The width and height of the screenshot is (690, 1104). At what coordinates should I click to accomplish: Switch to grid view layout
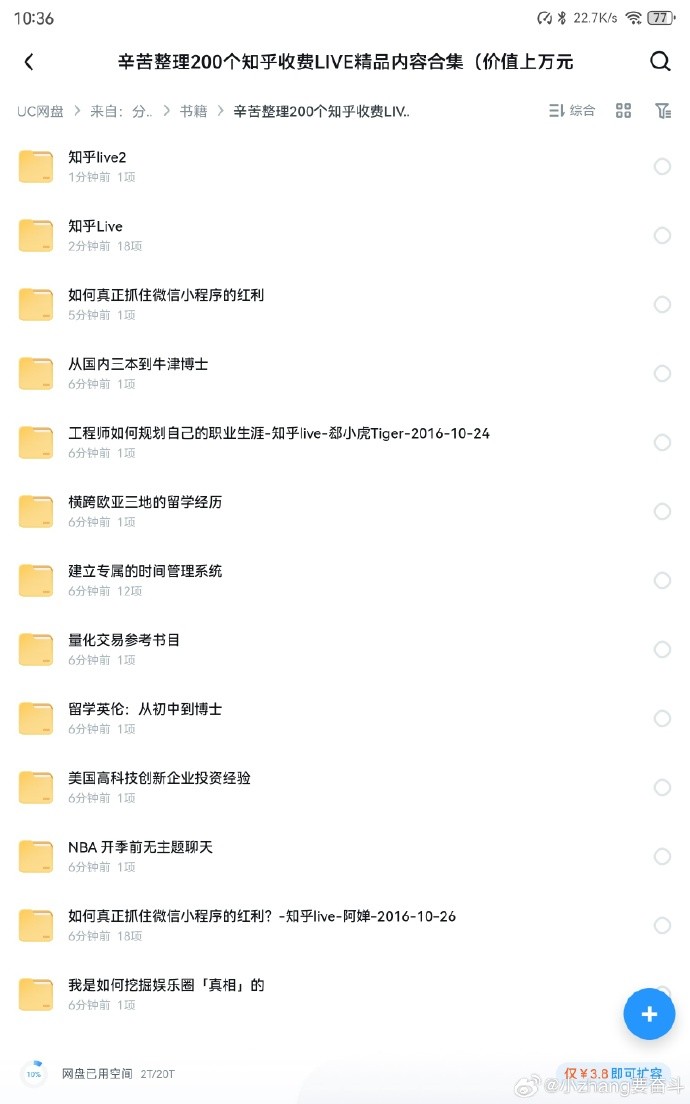pyautogui.click(x=623, y=111)
